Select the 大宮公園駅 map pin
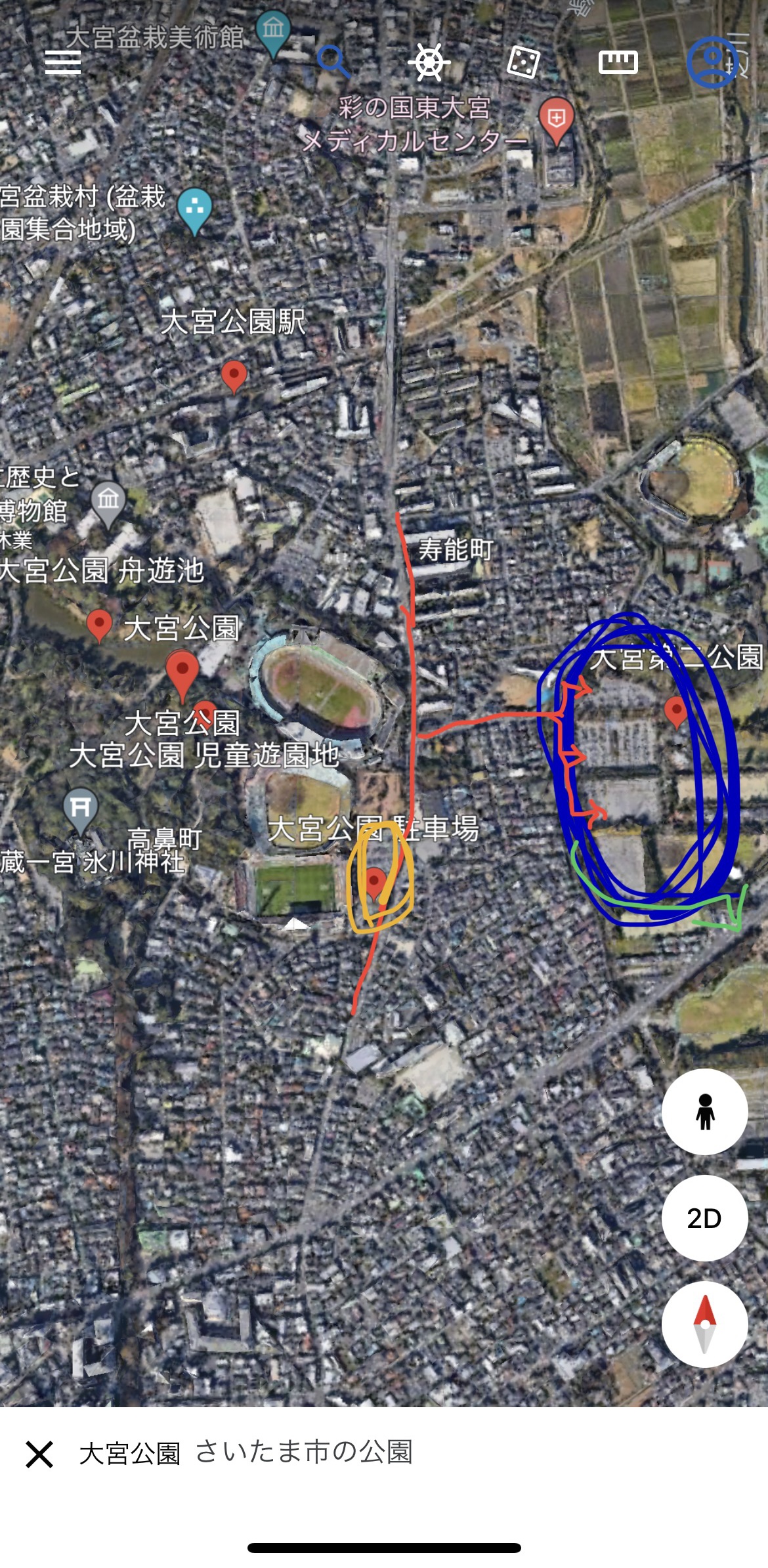 (x=234, y=377)
